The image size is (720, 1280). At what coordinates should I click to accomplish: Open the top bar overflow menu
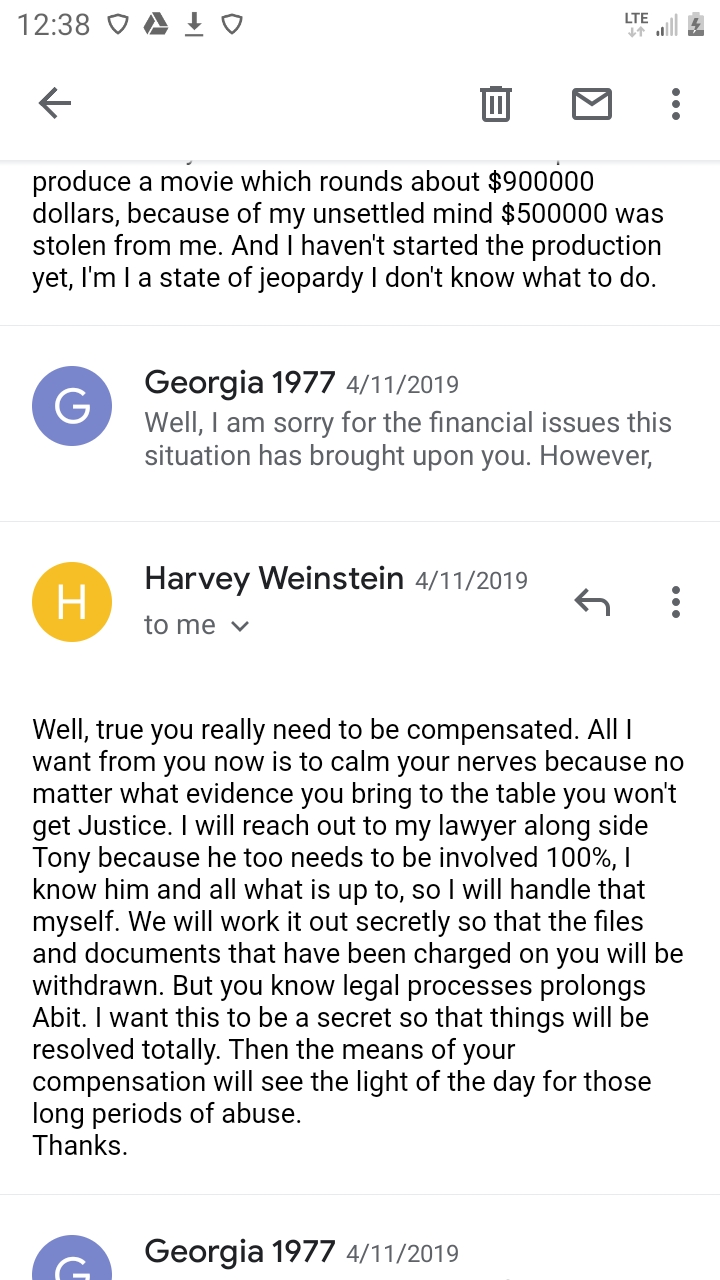pos(676,103)
